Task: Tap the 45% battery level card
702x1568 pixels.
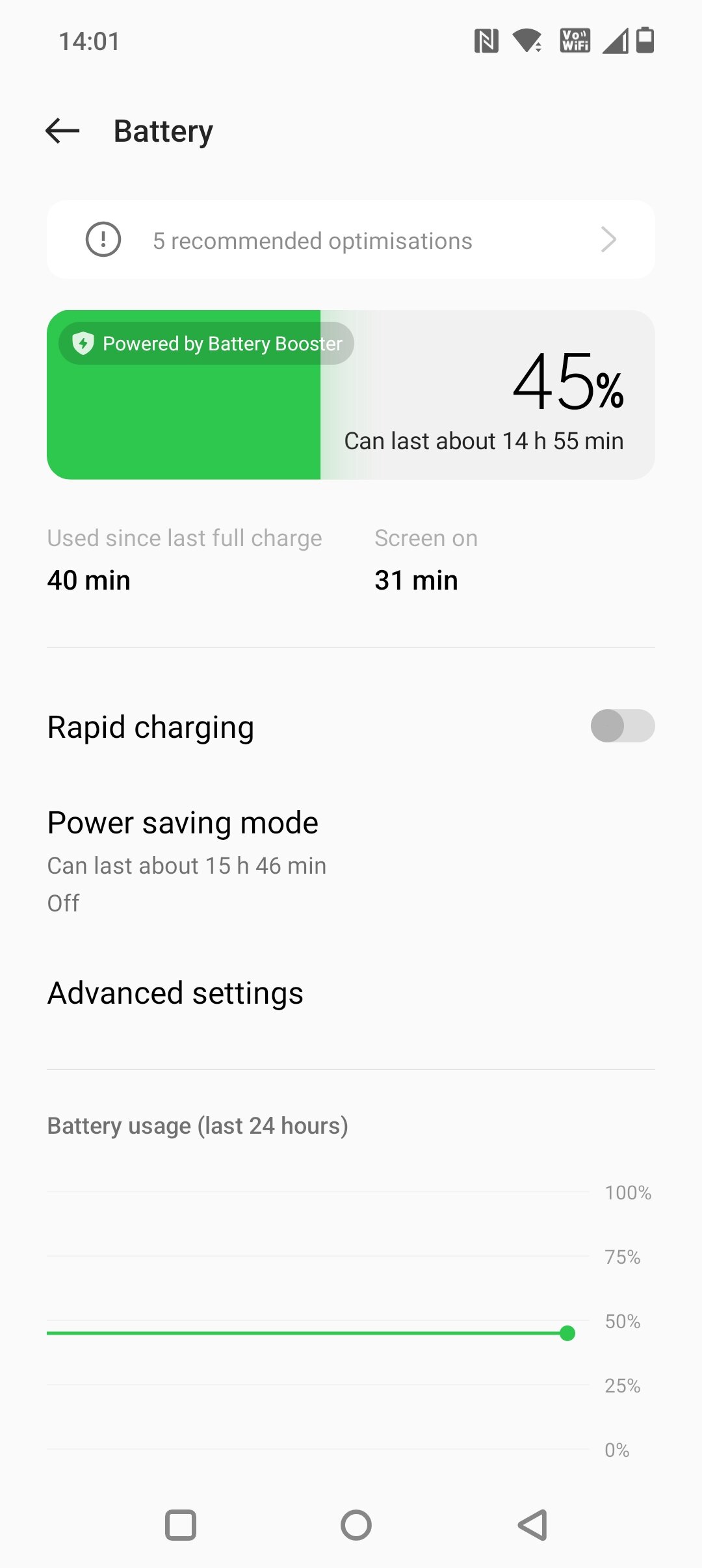Action: [351, 395]
